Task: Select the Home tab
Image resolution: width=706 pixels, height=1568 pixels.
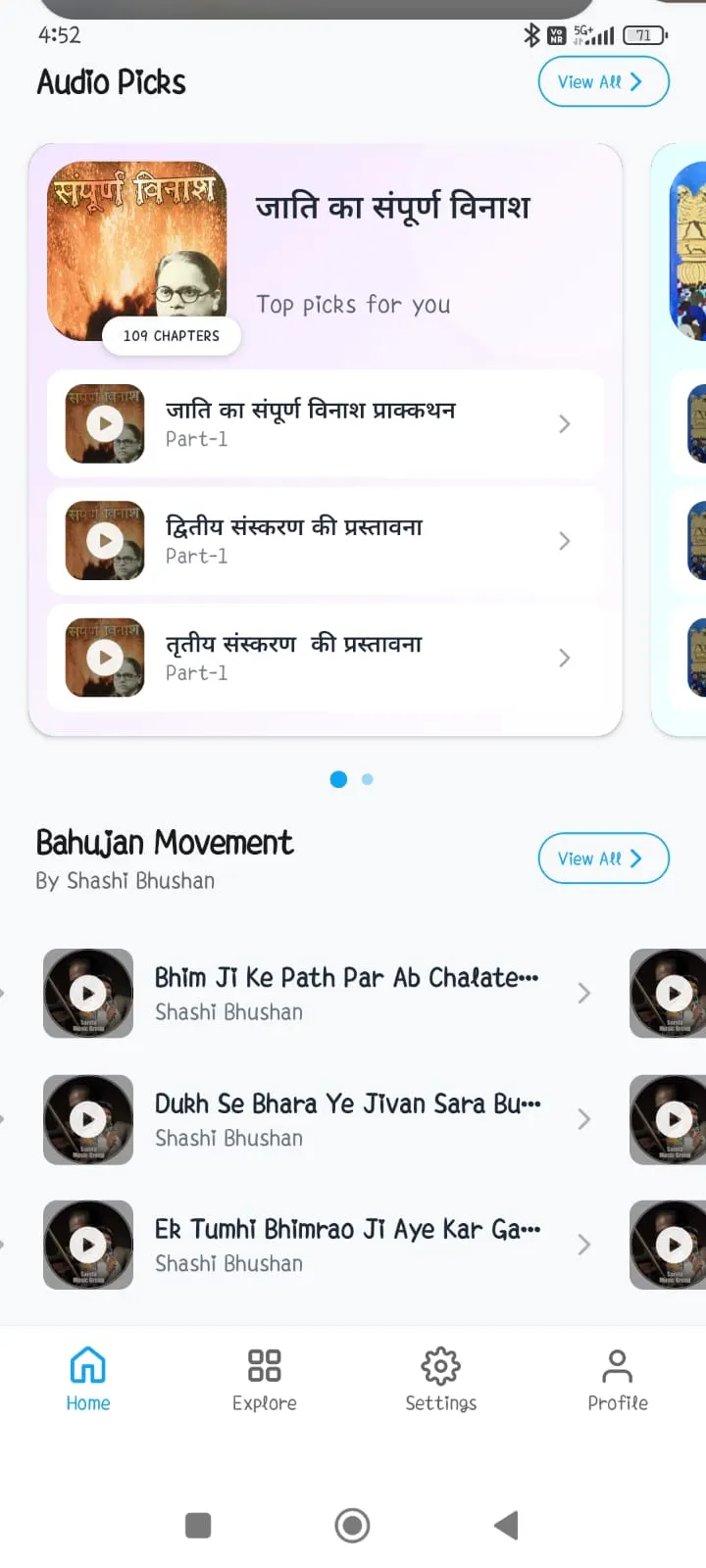Action: (88, 1380)
